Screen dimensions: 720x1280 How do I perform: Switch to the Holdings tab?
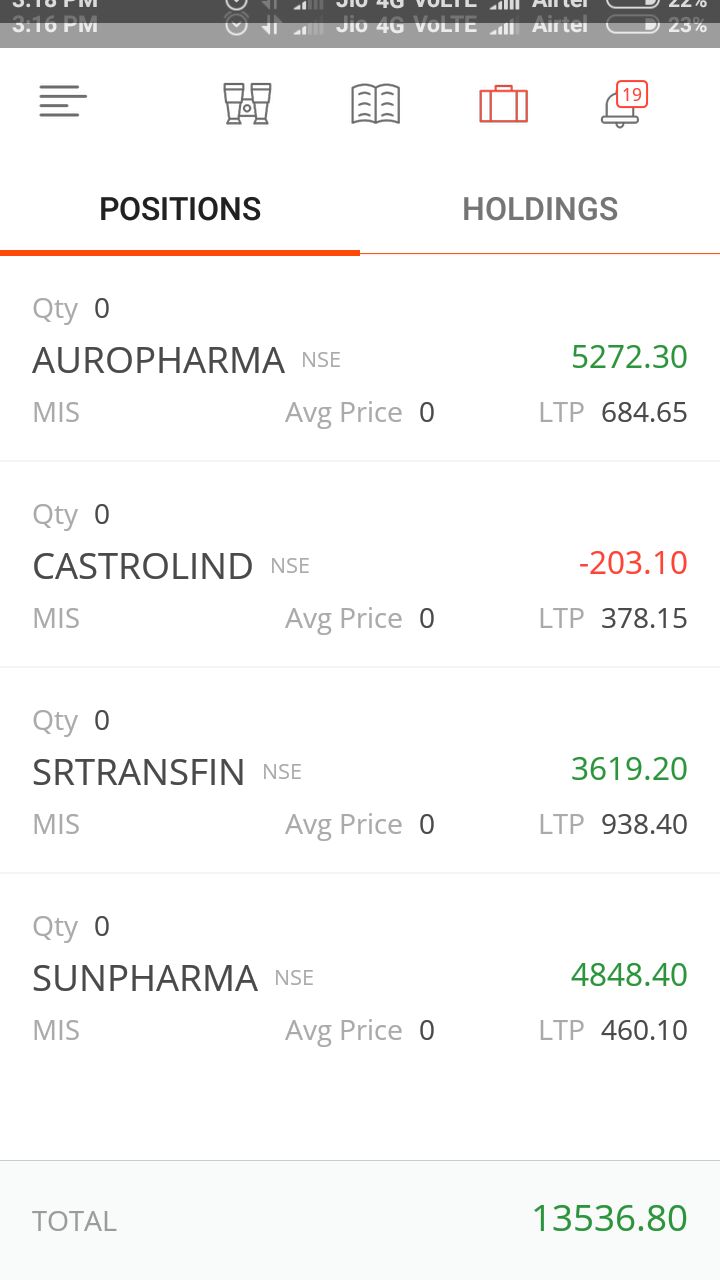[540, 209]
